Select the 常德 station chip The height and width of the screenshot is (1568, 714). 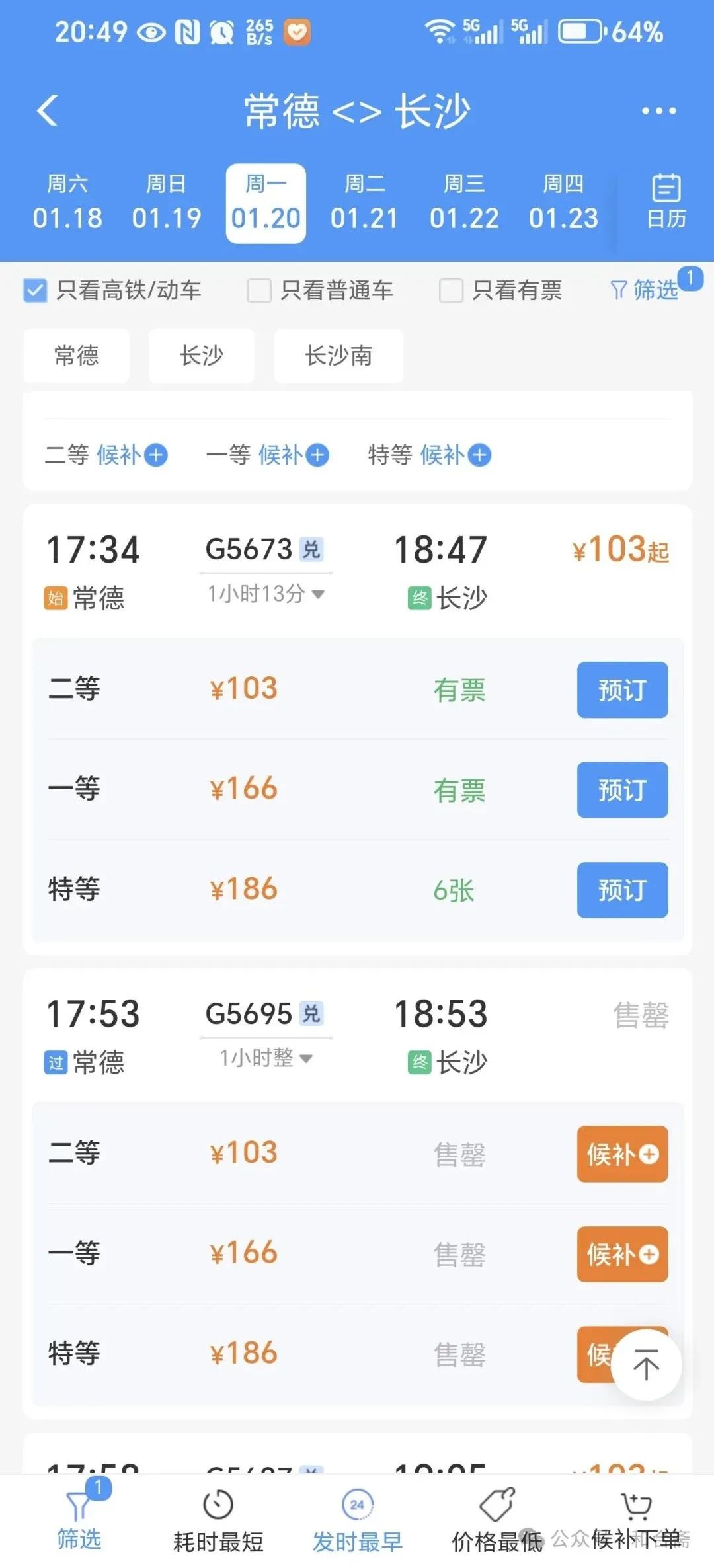(77, 356)
